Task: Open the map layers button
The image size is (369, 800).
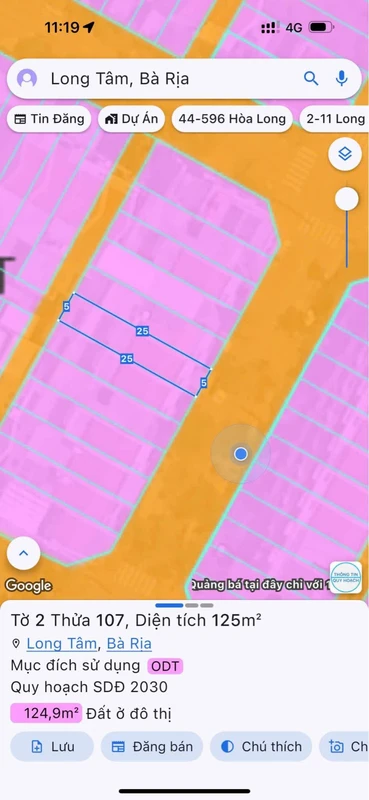Action: (x=345, y=154)
